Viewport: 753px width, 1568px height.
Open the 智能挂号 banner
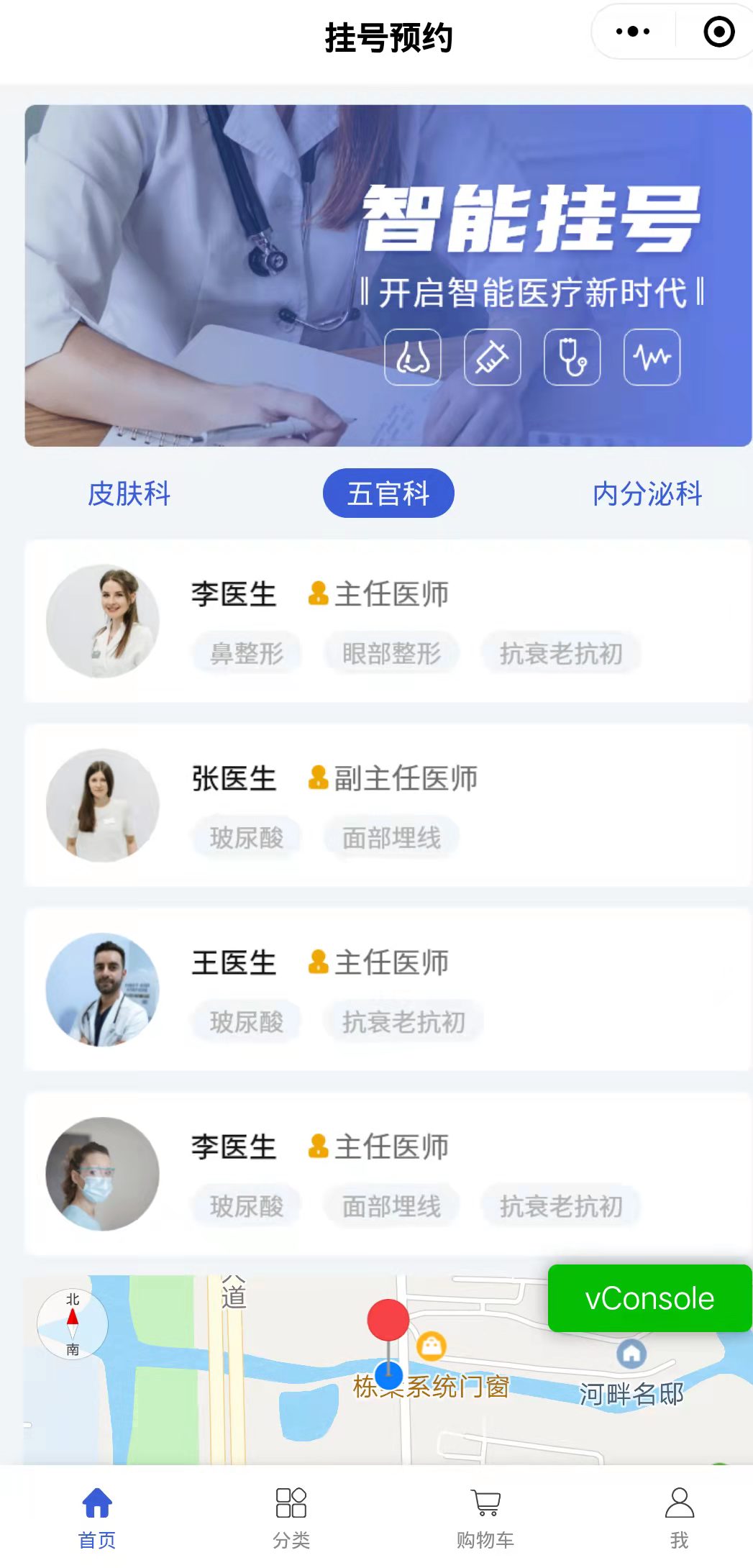point(388,275)
